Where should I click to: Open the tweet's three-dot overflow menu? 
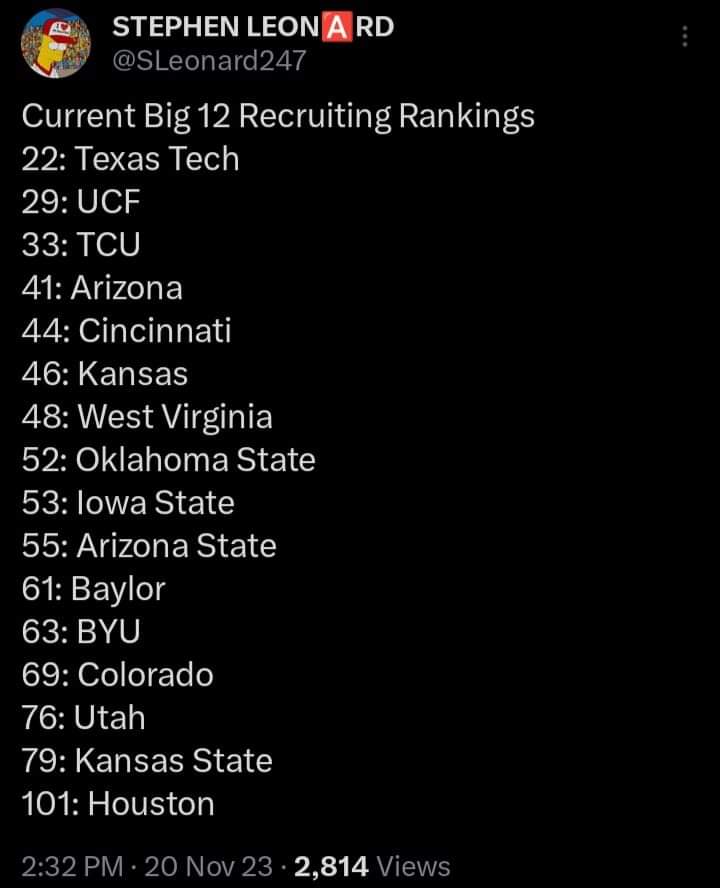tap(685, 36)
